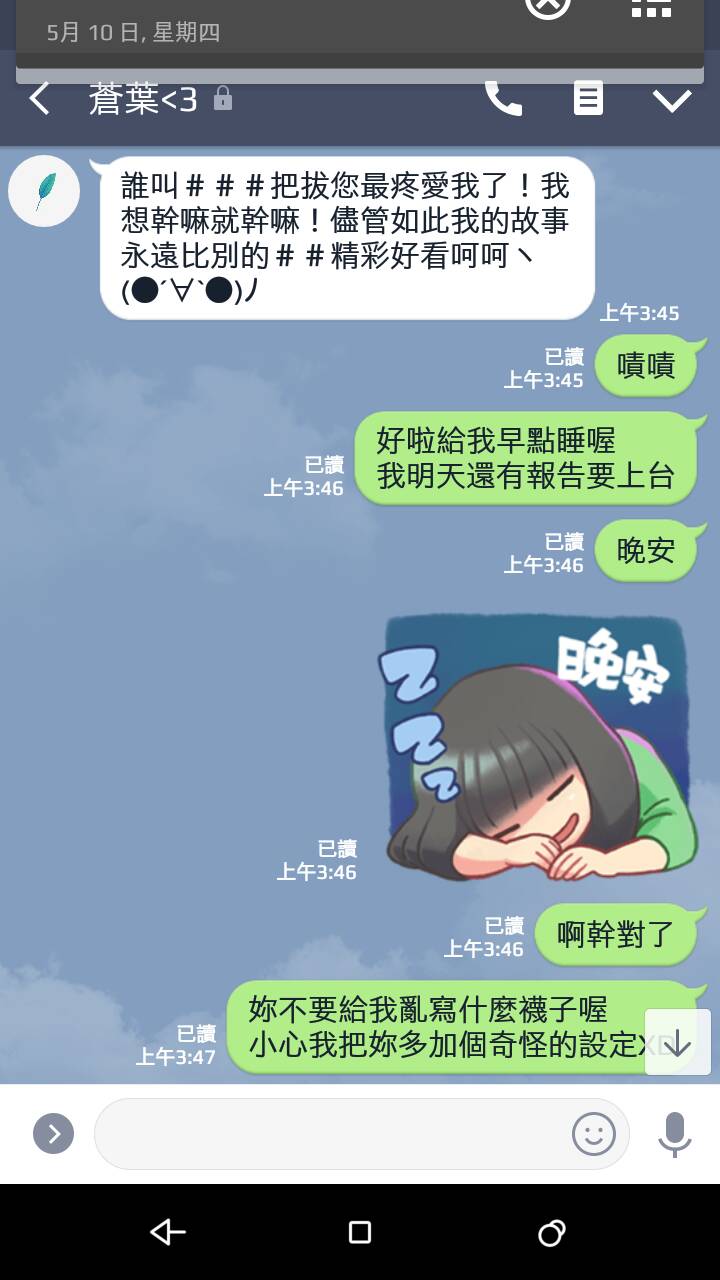720x1280 pixels.
Task: Focus the message text field
Action: [330, 1133]
